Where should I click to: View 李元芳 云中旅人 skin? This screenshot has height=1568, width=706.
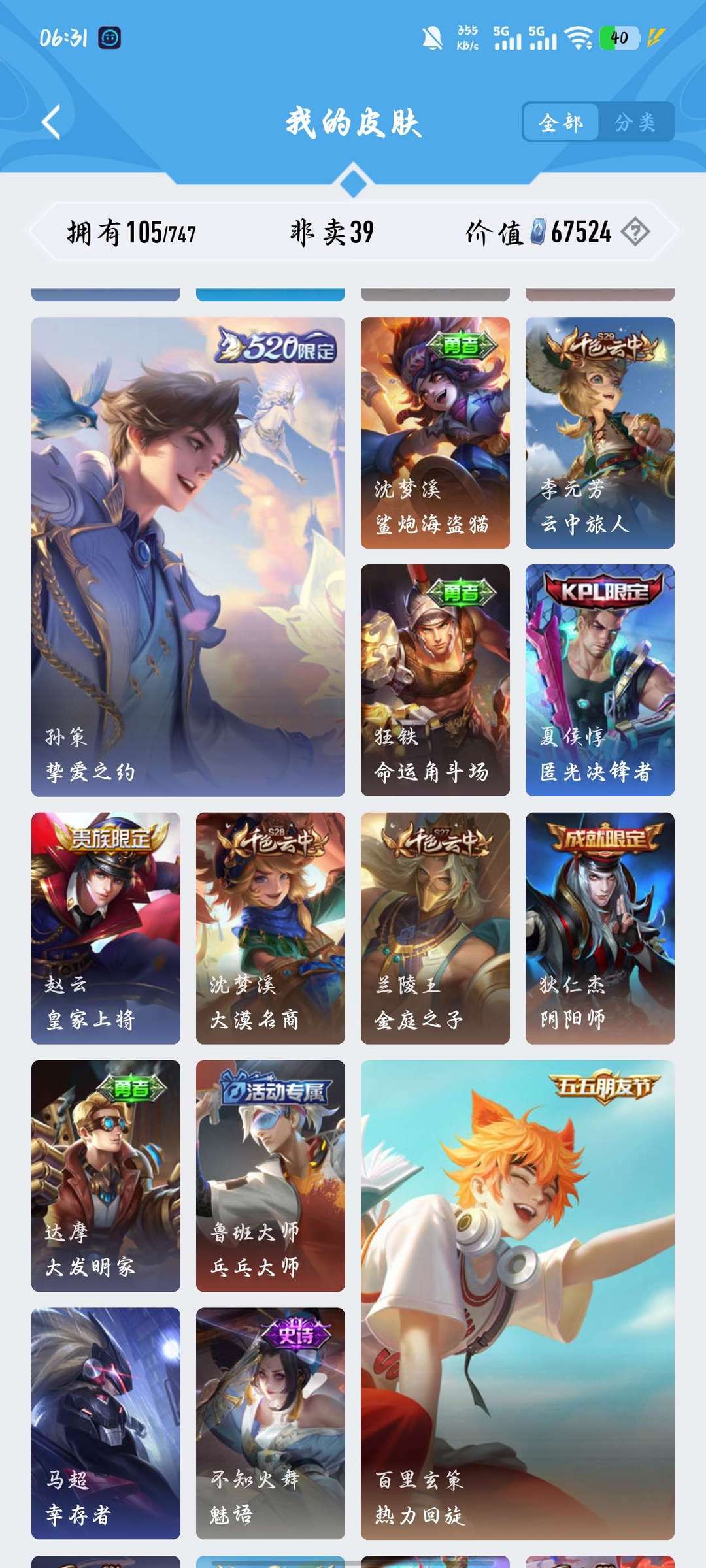(x=599, y=433)
